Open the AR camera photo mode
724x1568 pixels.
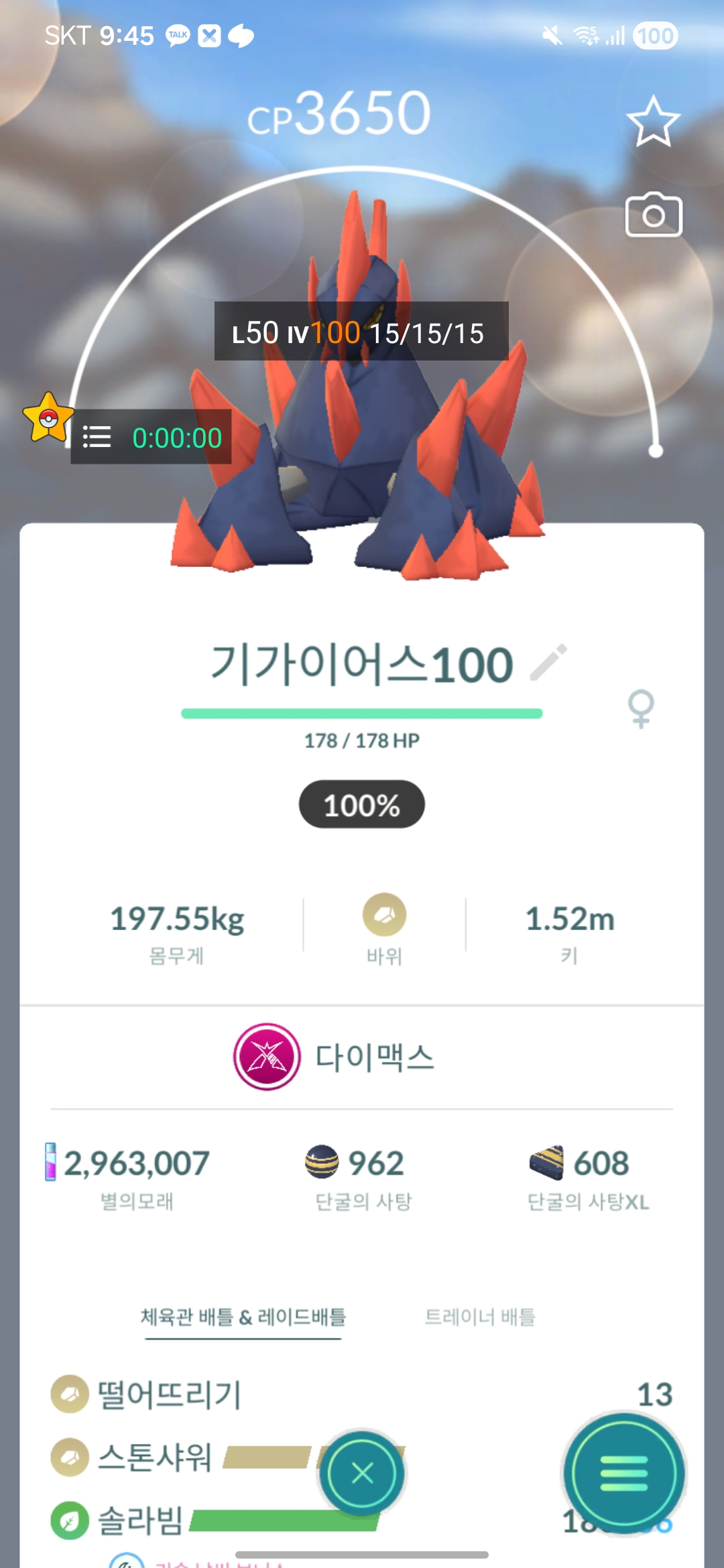pos(653,215)
